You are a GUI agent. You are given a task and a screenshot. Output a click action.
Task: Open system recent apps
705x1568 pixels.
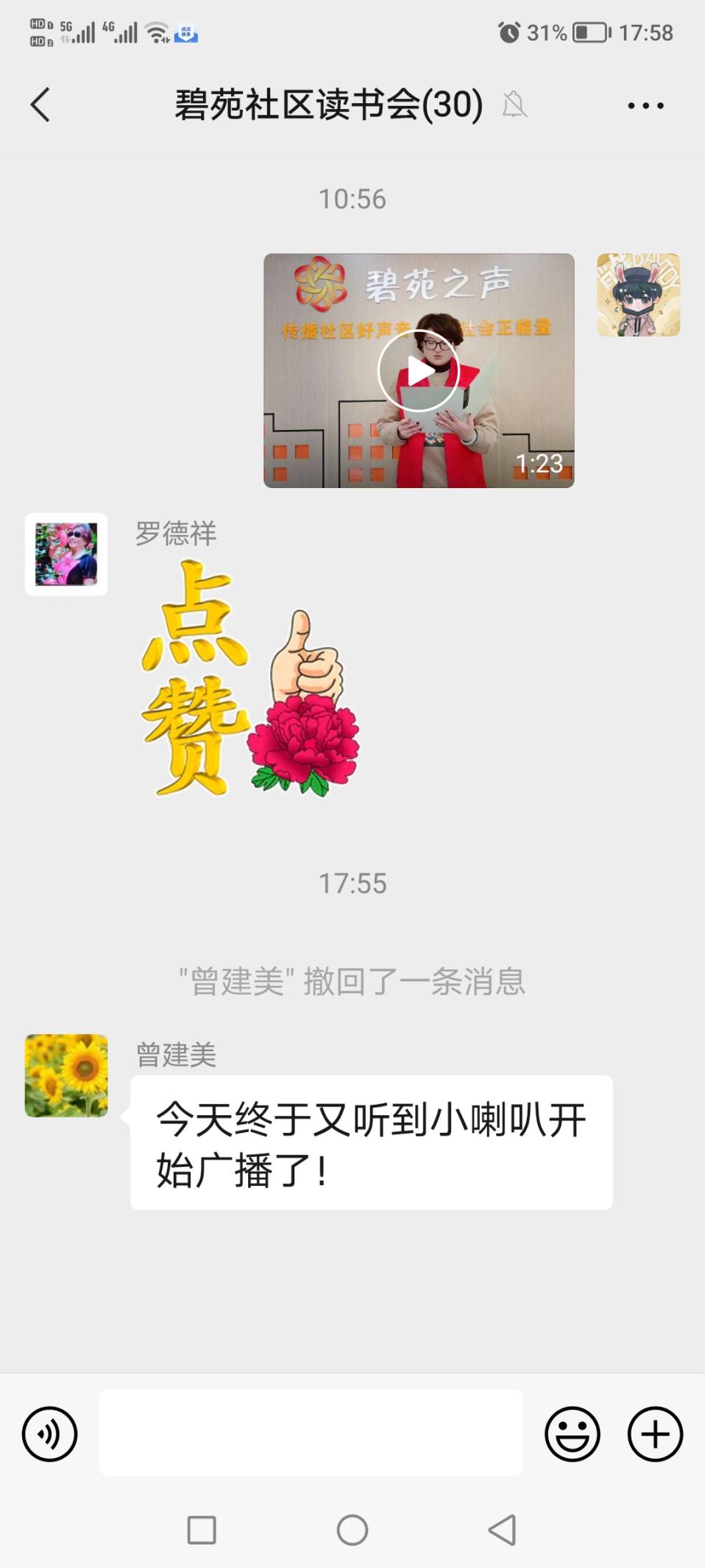click(202, 1530)
